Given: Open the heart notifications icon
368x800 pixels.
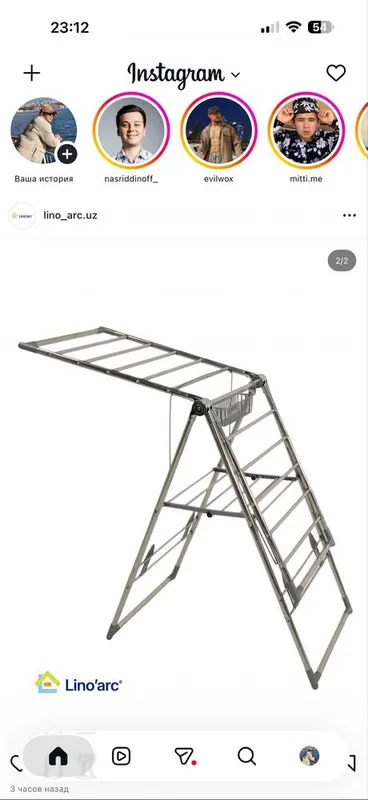Looking at the screenshot, I should pos(336,73).
